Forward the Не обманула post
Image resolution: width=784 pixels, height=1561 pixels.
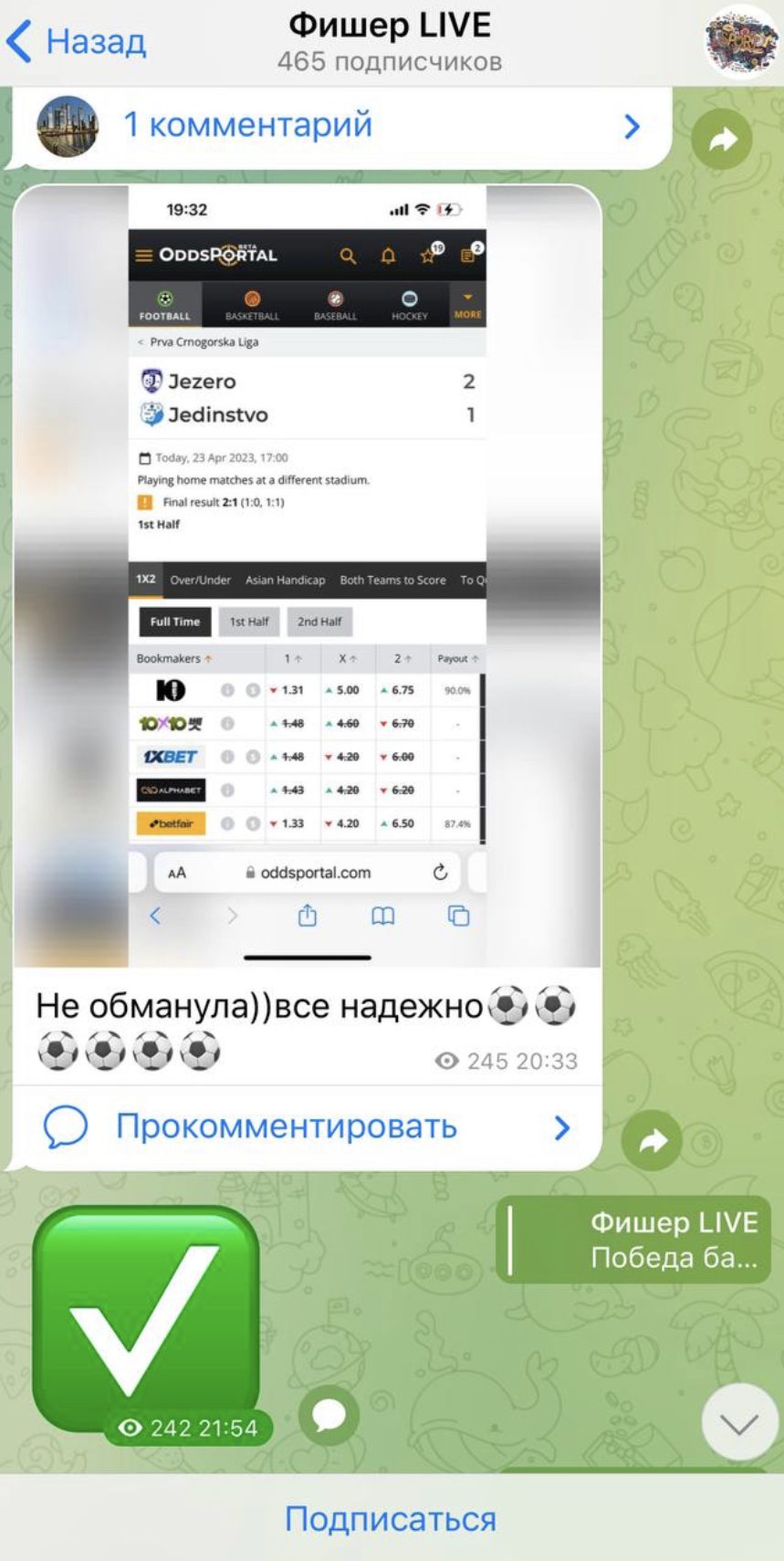click(x=652, y=1140)
